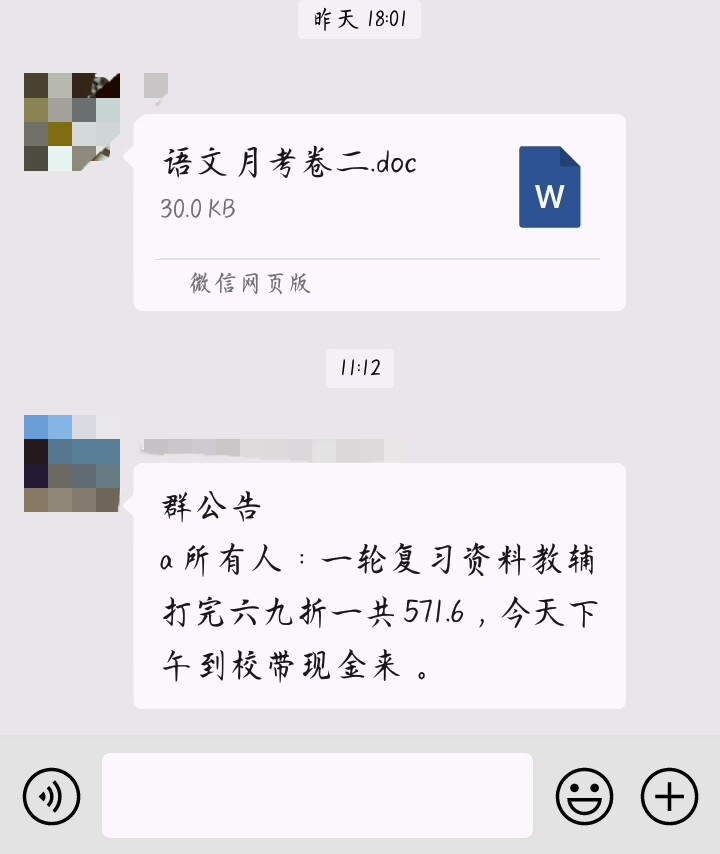The width and height of the screenshot is (720, 854).
Task: Open the 群公告 announcement message
Action: [380, 585]
